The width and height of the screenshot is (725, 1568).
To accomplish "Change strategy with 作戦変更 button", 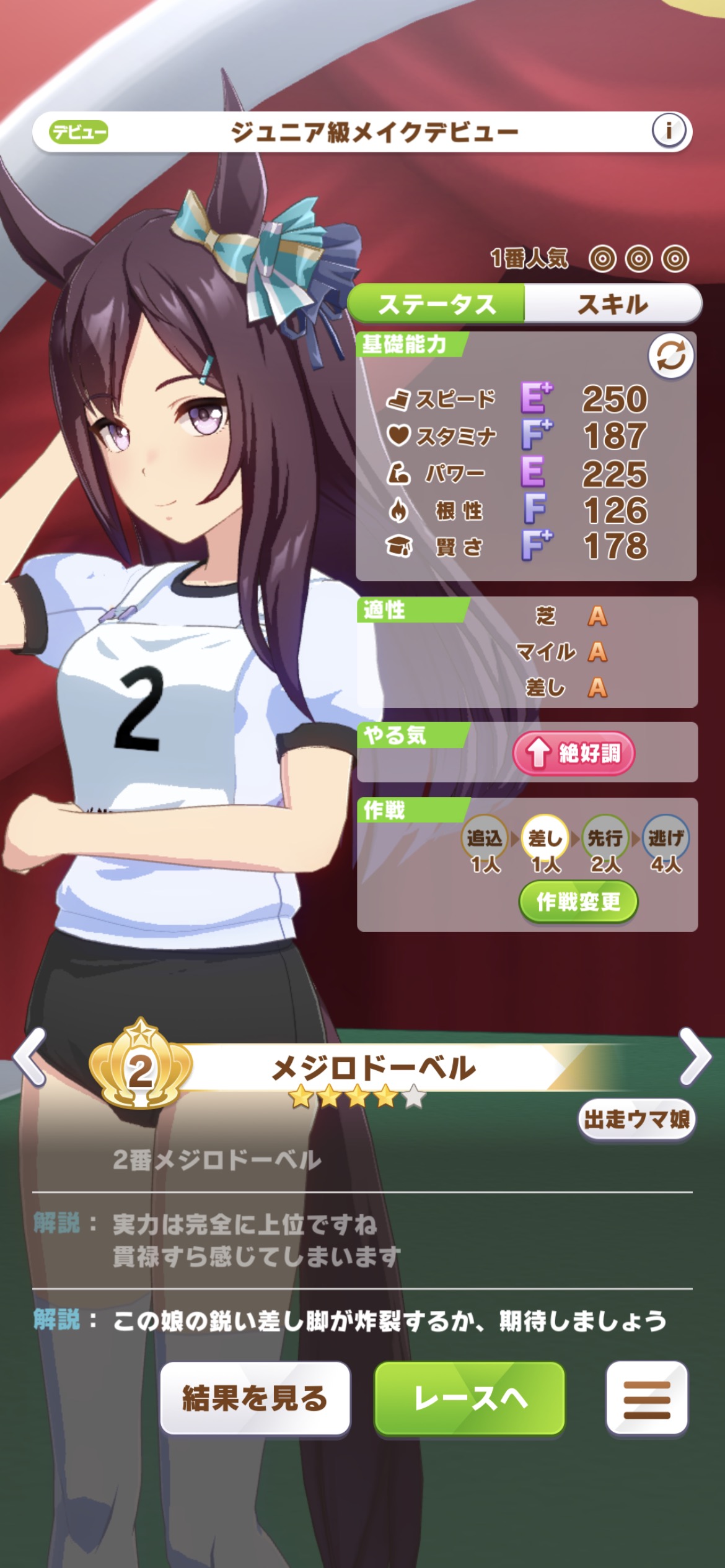I will (x=578, y=902).
